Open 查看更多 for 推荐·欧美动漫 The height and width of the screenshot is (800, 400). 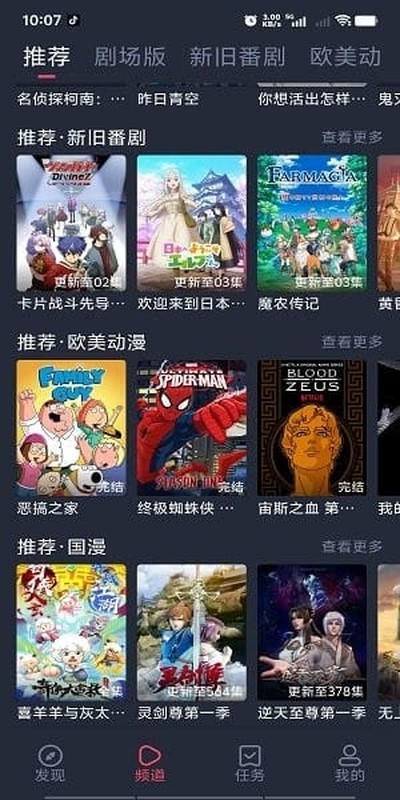(352, 342)
